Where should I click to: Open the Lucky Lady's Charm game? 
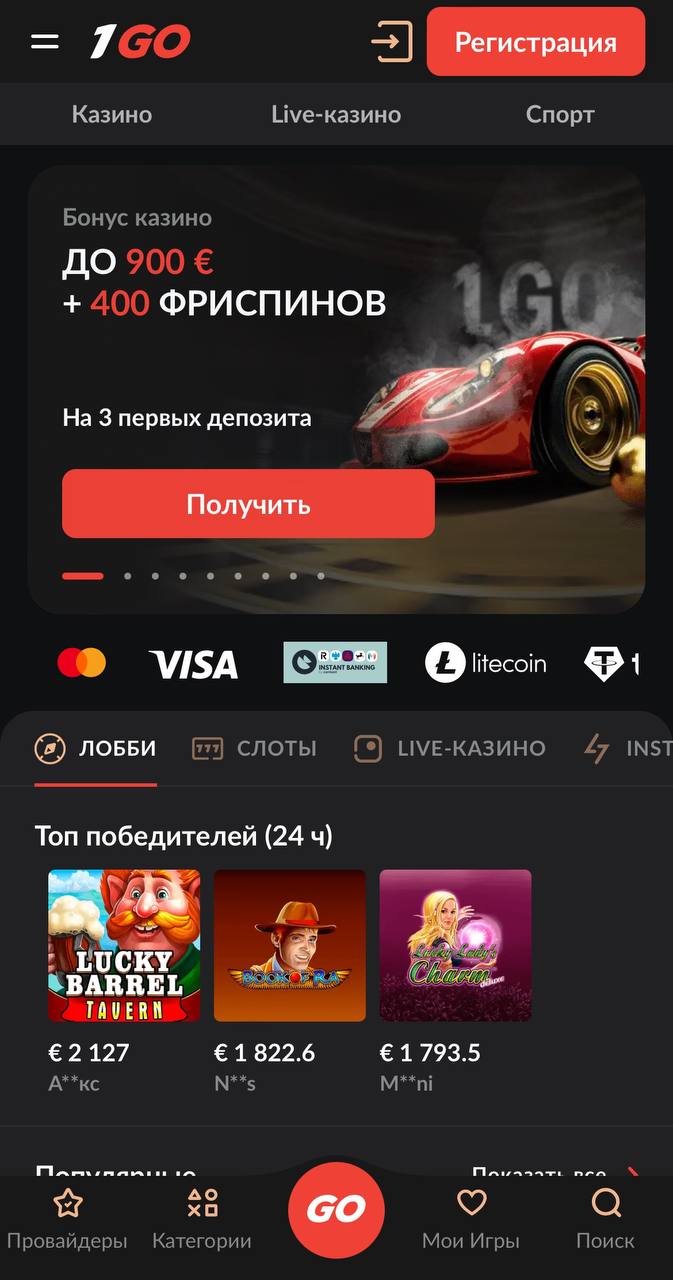(x=456, y=945)
